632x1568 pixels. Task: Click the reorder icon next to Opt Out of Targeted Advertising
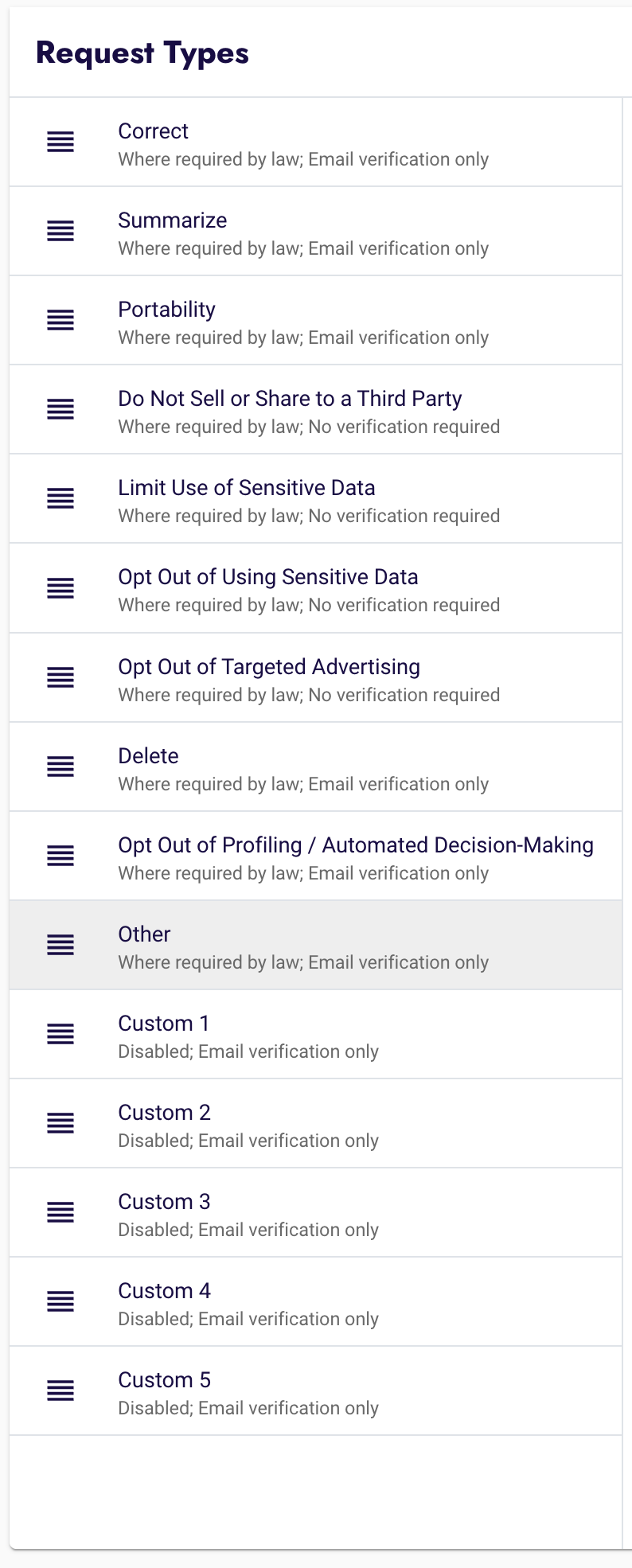coord(60,677)
